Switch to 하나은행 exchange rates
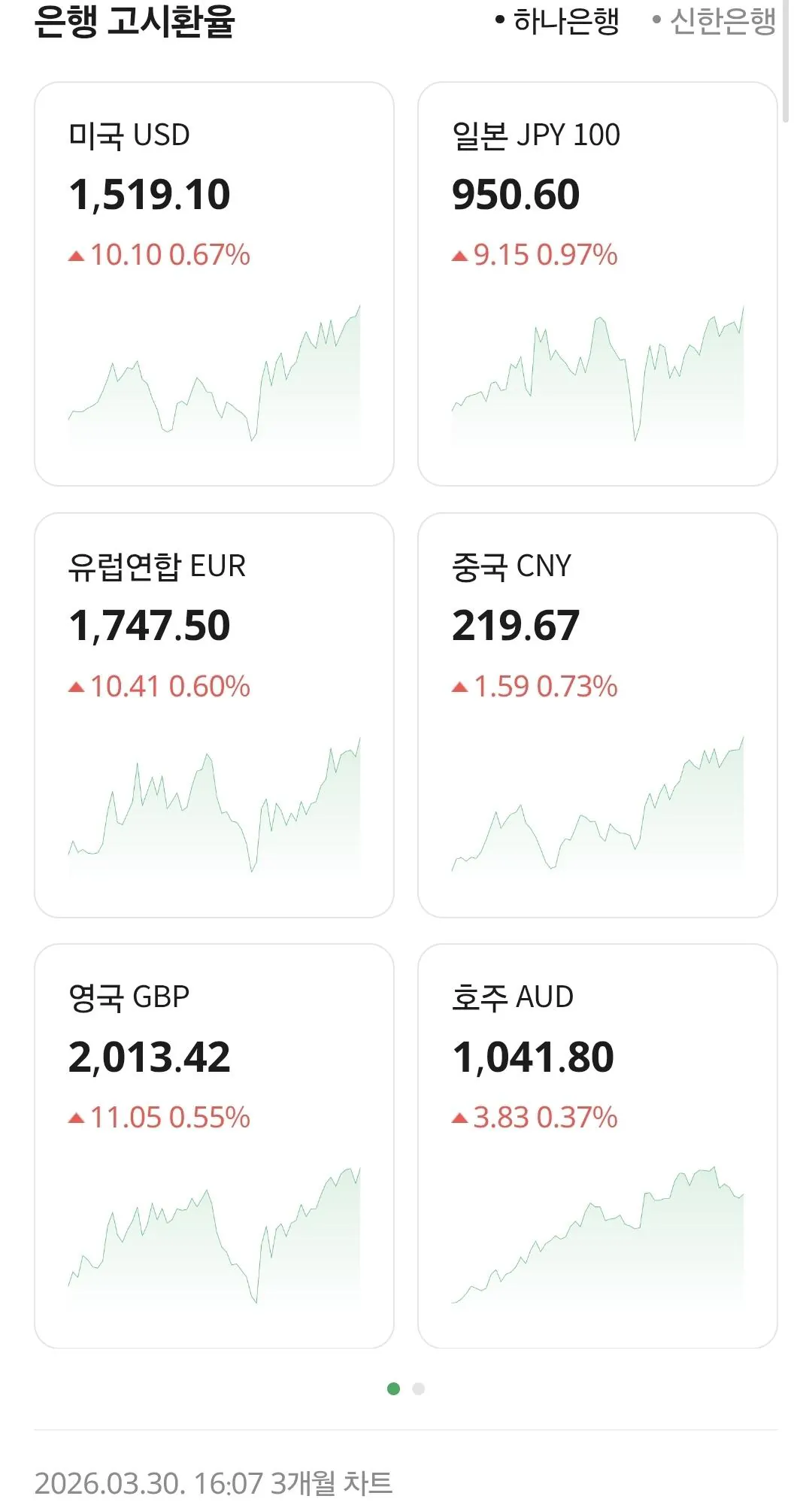The image size is (812, 1508). point(558,21)
